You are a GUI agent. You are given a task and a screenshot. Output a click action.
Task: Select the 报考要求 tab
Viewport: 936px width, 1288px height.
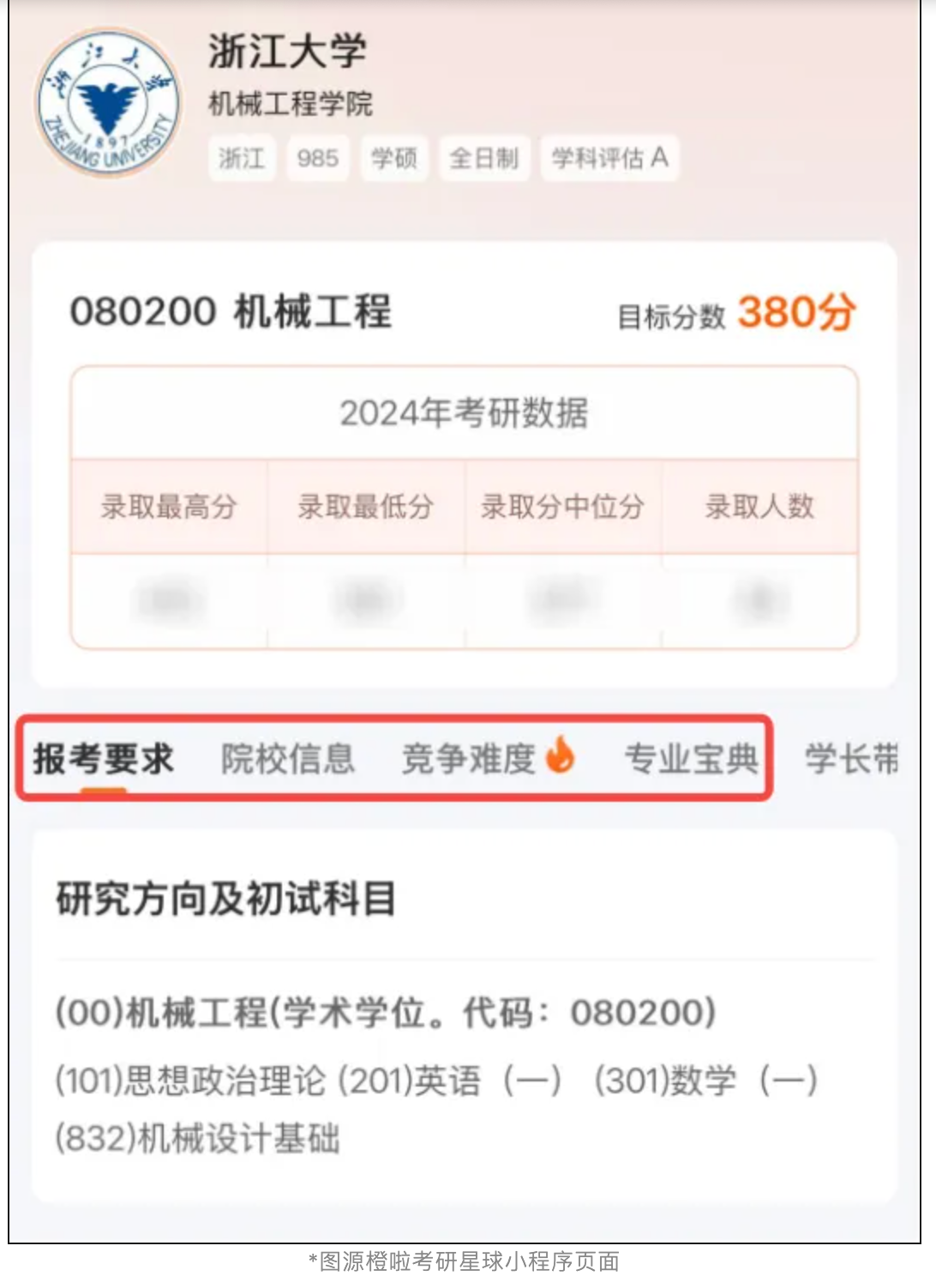pos(103,759)
